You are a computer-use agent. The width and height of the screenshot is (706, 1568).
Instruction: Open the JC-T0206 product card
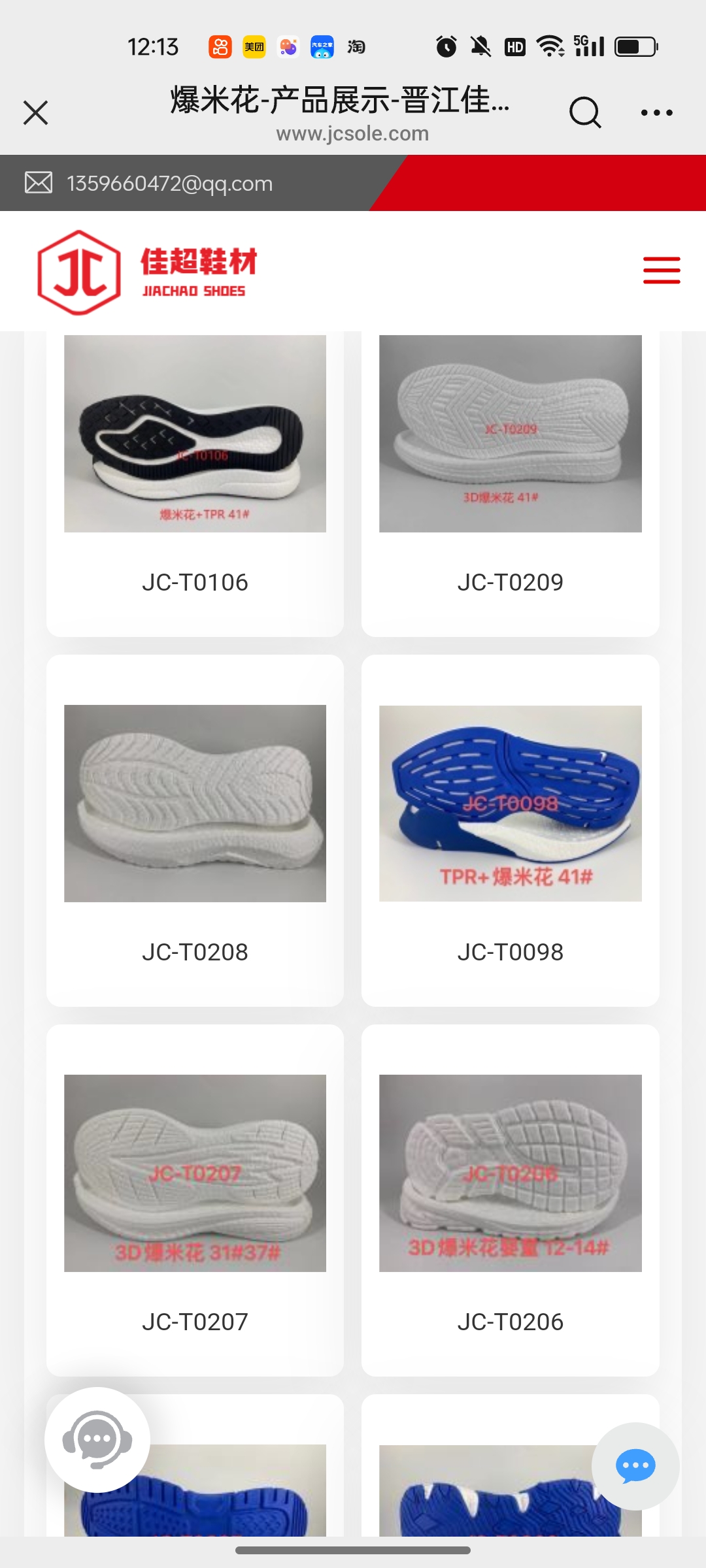click(x=510, y=1200)
